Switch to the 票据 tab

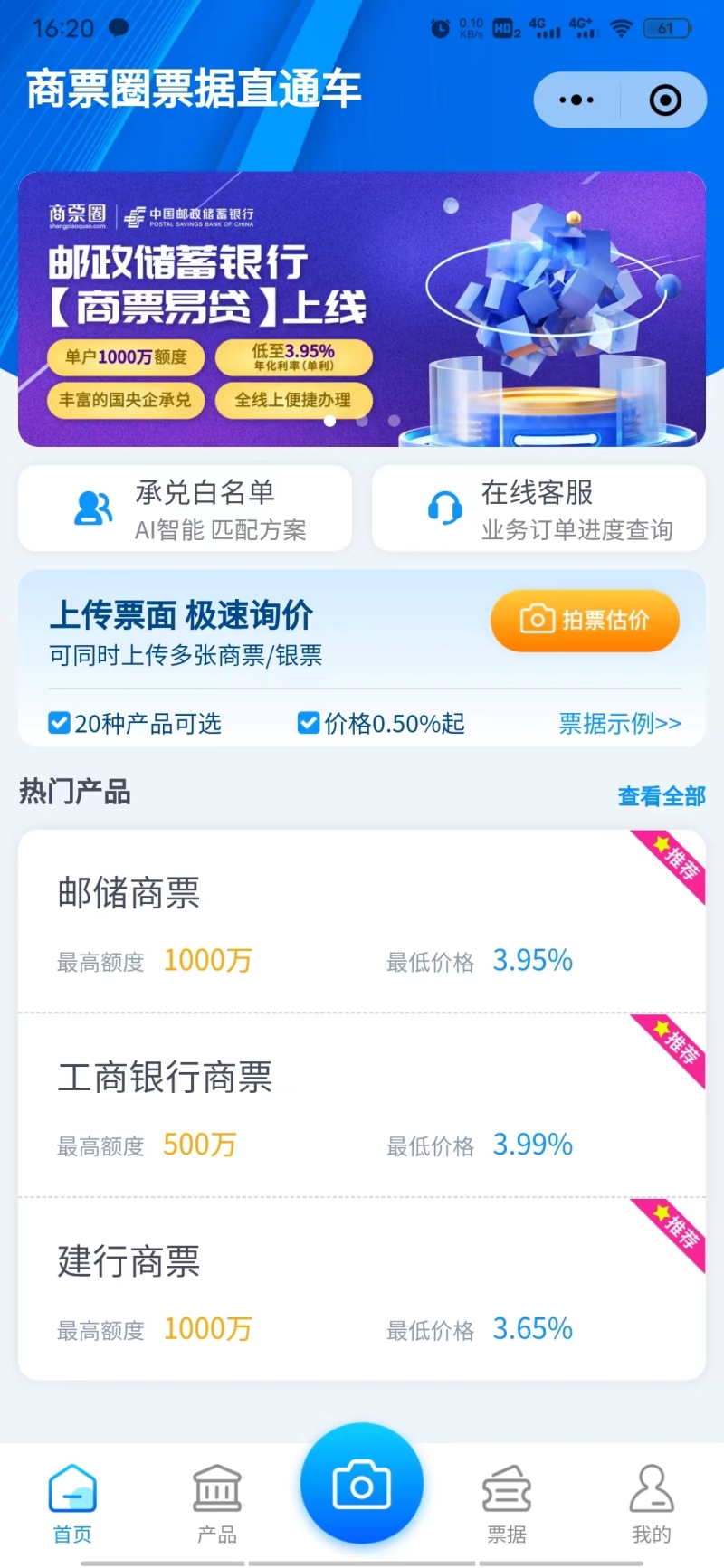(x=507, y=1504)
